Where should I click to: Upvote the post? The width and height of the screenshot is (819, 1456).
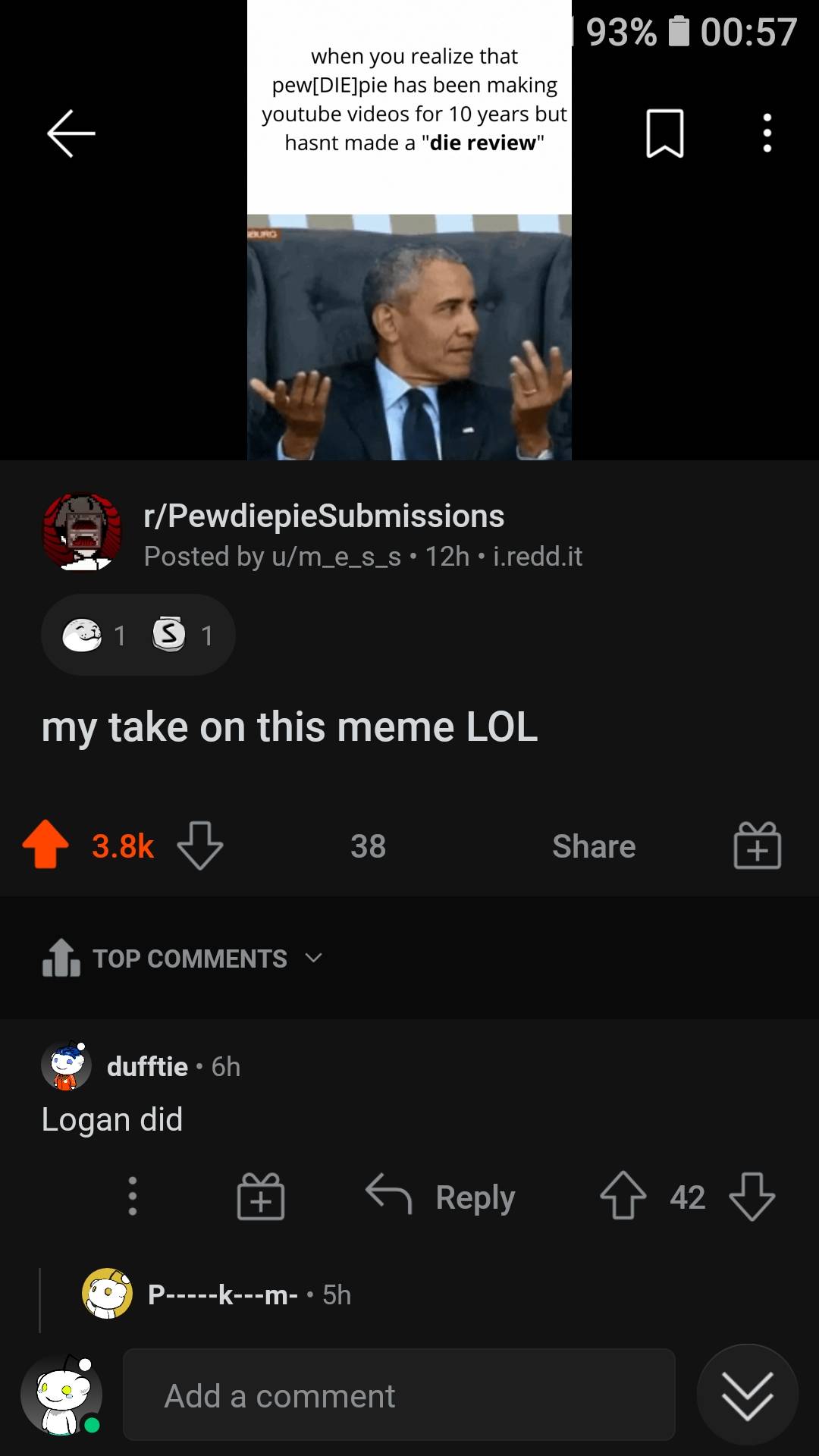45,845
